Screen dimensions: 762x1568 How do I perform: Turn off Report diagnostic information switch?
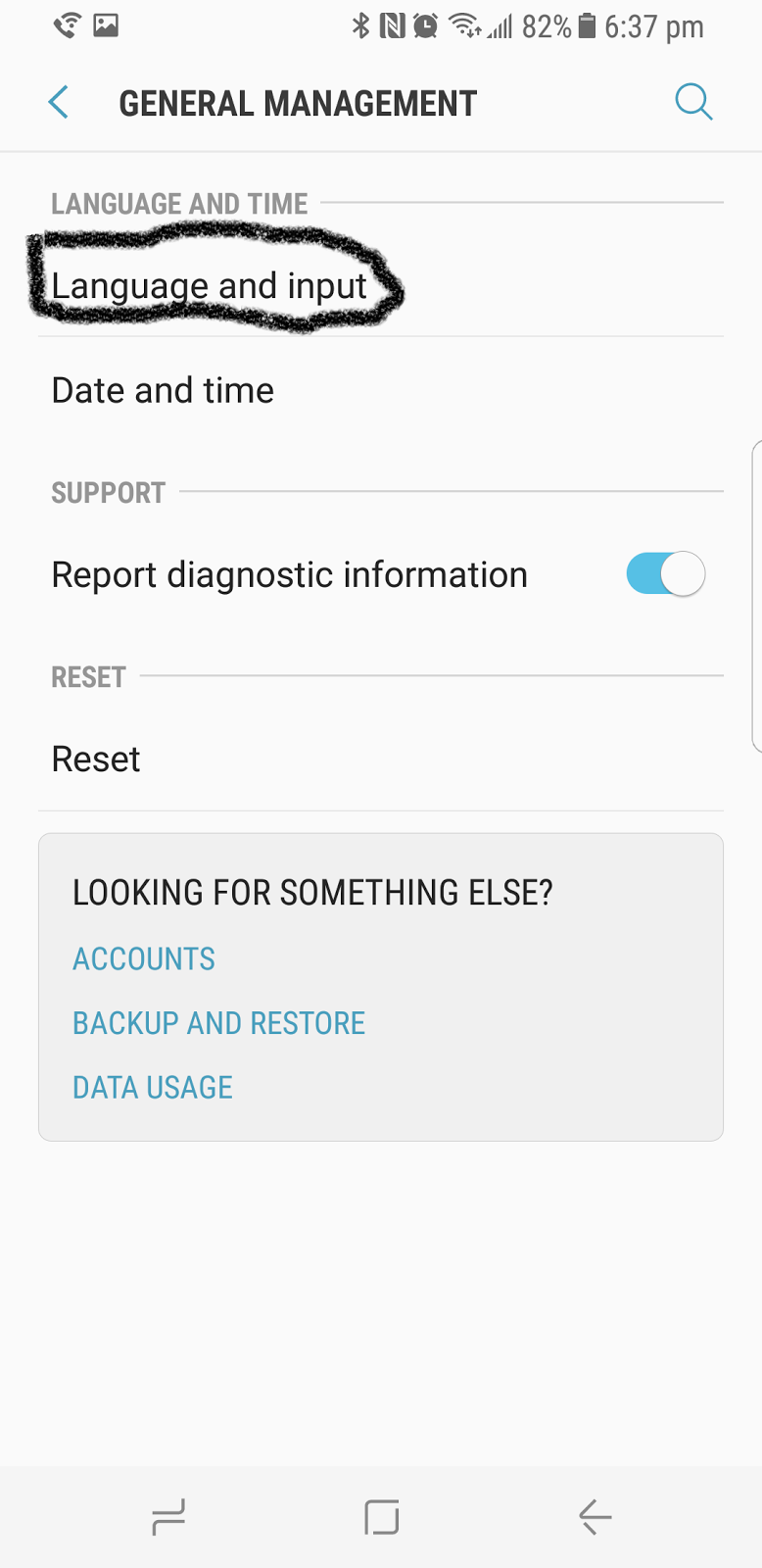pyautogui.click(x=666, y=574)
